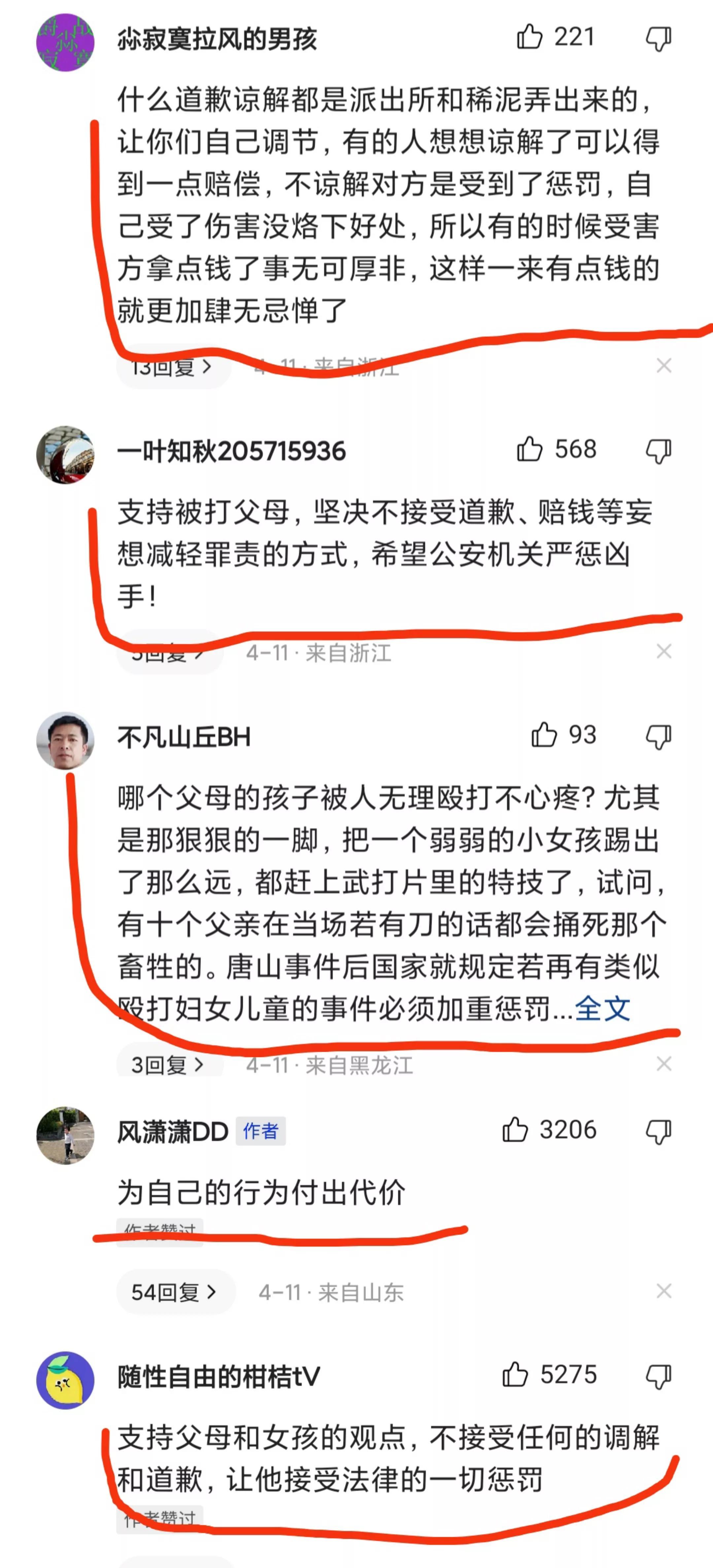
Task: Open 不凡山丘BH's profile avatar
Action: (x=66, y=741)
